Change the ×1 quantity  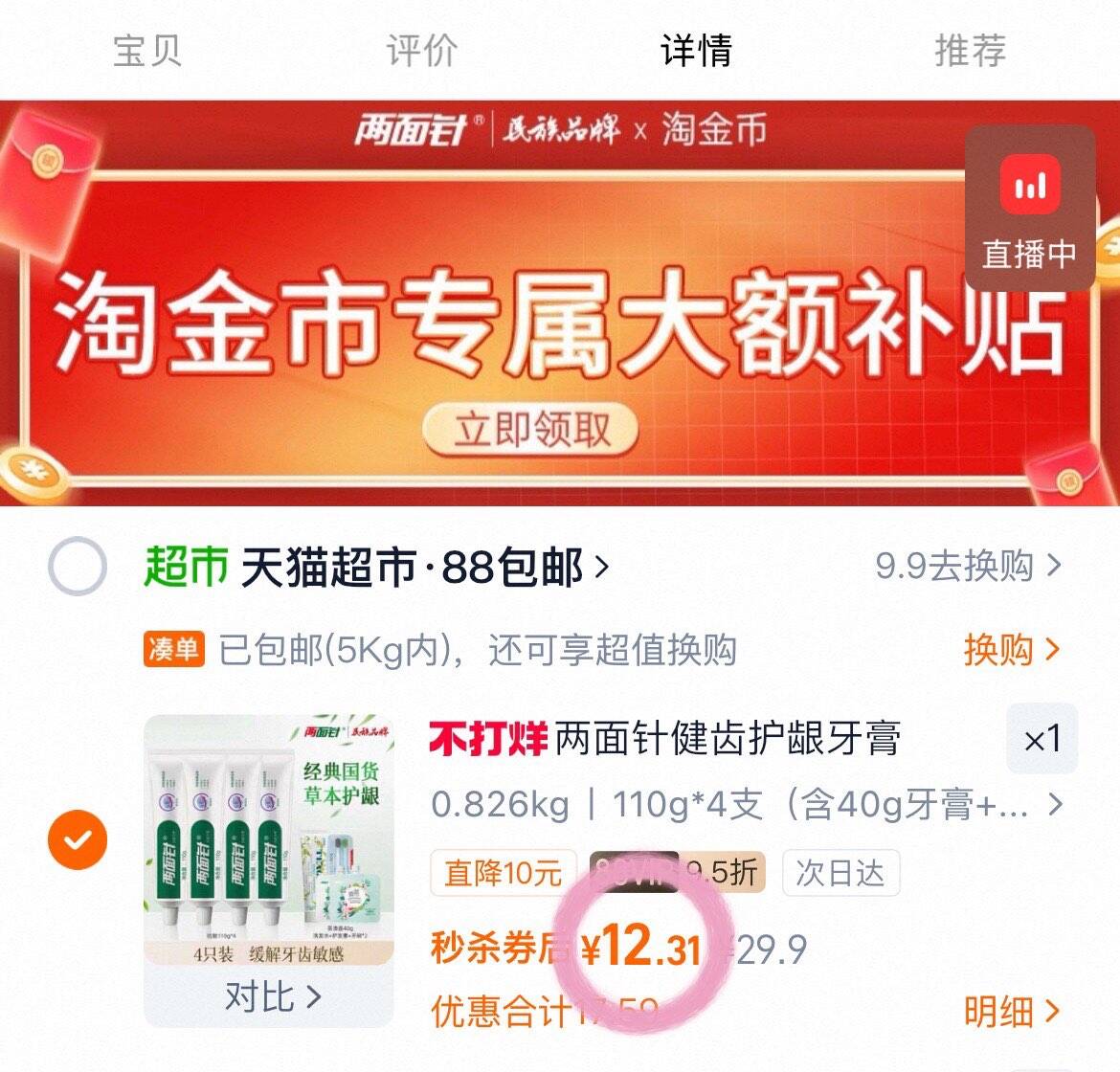tap(1042, 739)
